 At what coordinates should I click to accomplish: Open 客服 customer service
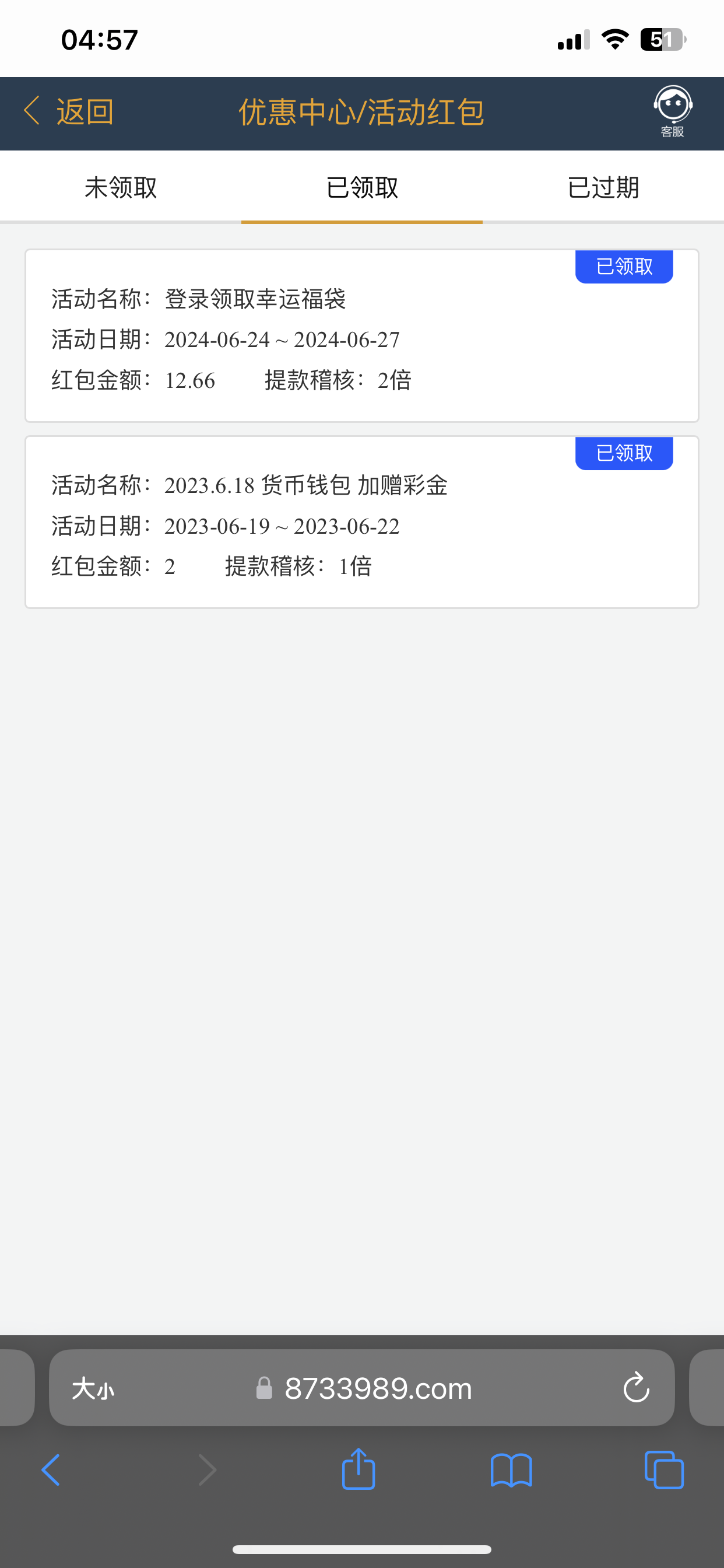[x=672, y=111]
